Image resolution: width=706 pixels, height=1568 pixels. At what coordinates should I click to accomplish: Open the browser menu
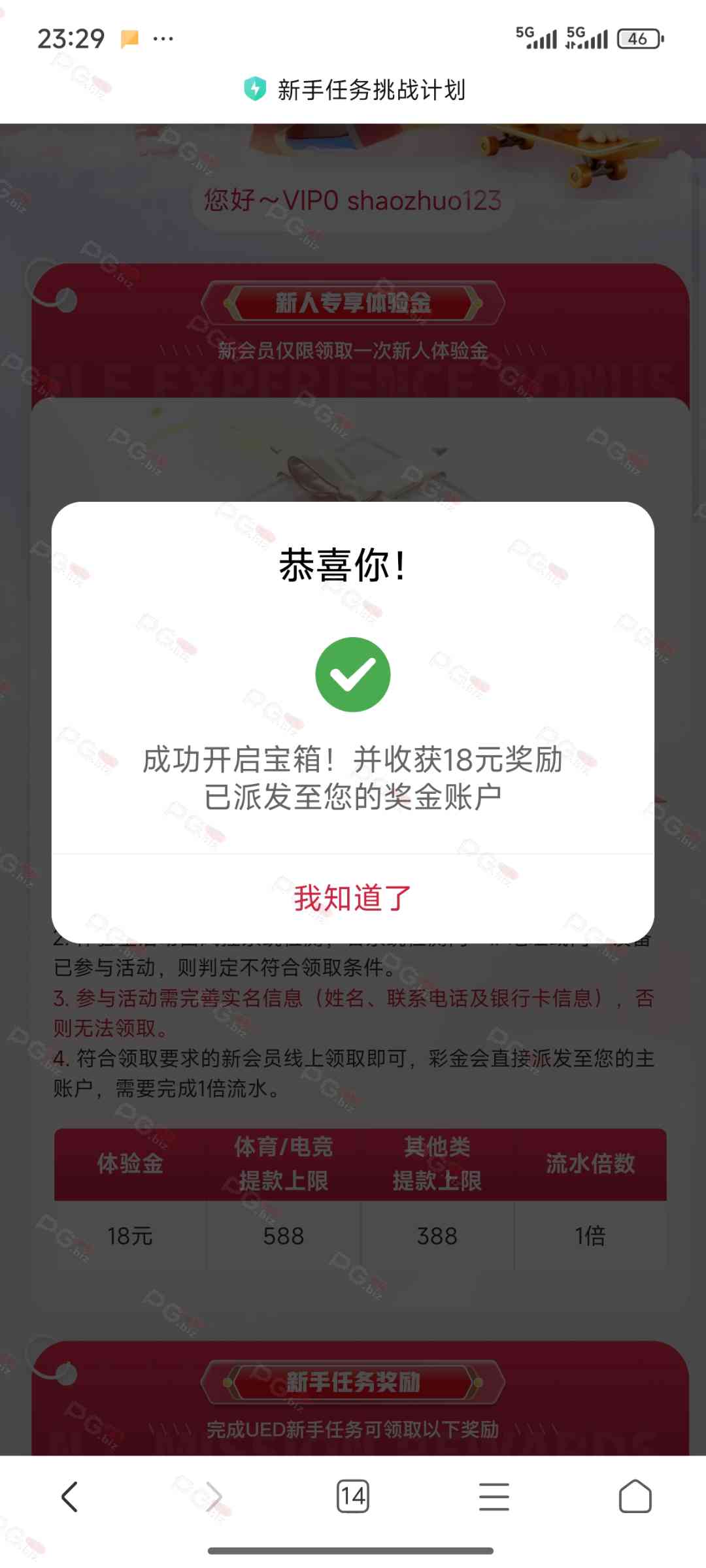pyautogui.click(x=494, y=1497)
